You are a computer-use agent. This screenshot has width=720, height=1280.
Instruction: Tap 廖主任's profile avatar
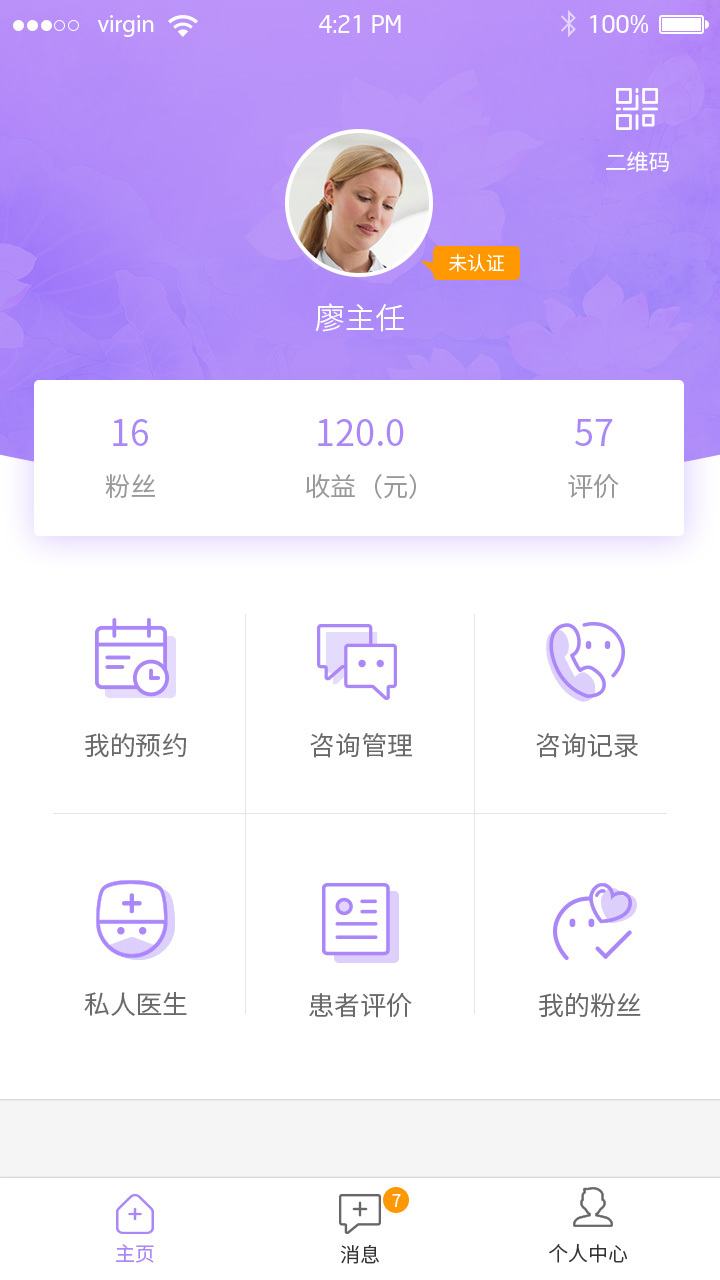coord(359,203)
